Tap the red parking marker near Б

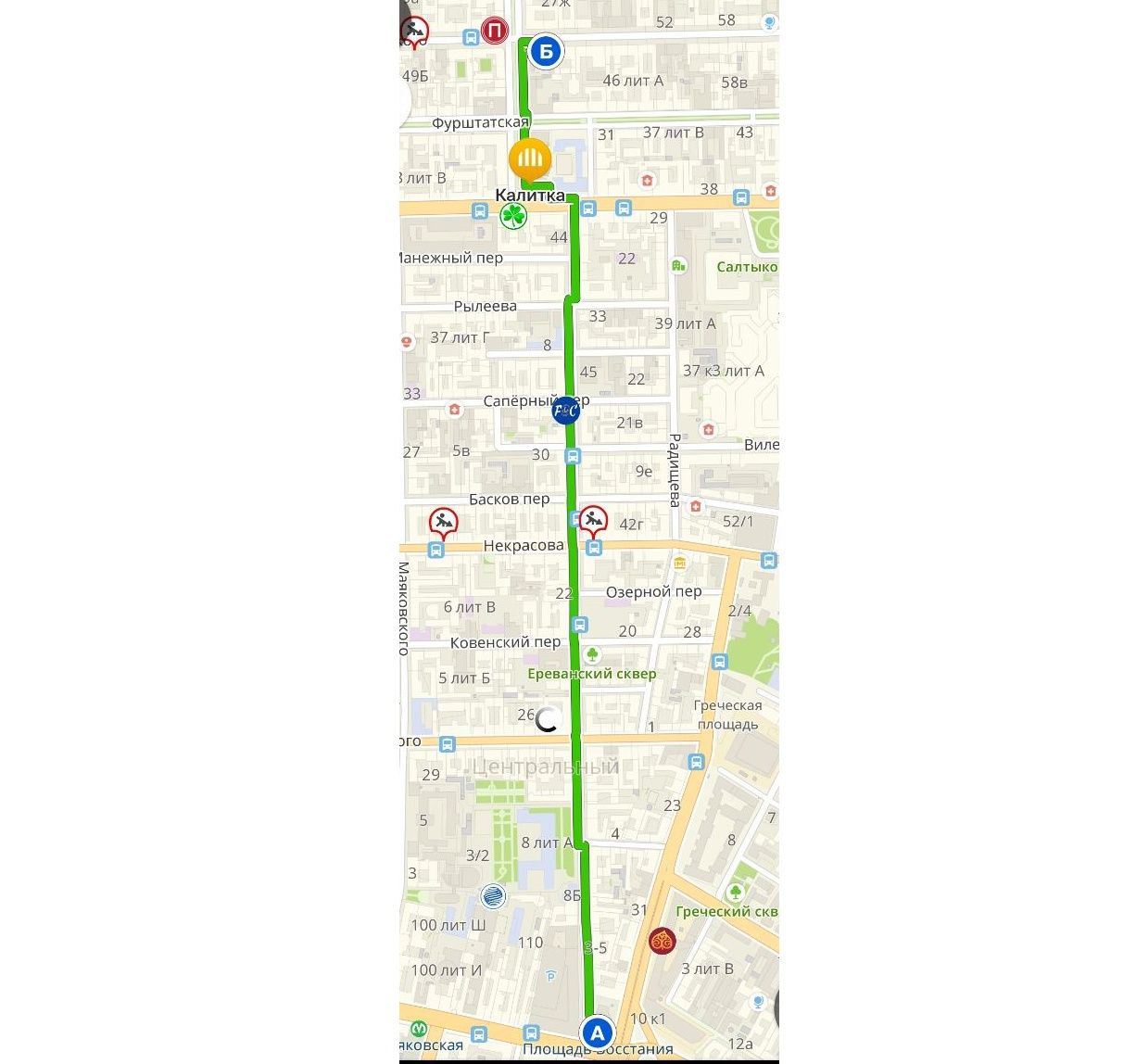496,32
